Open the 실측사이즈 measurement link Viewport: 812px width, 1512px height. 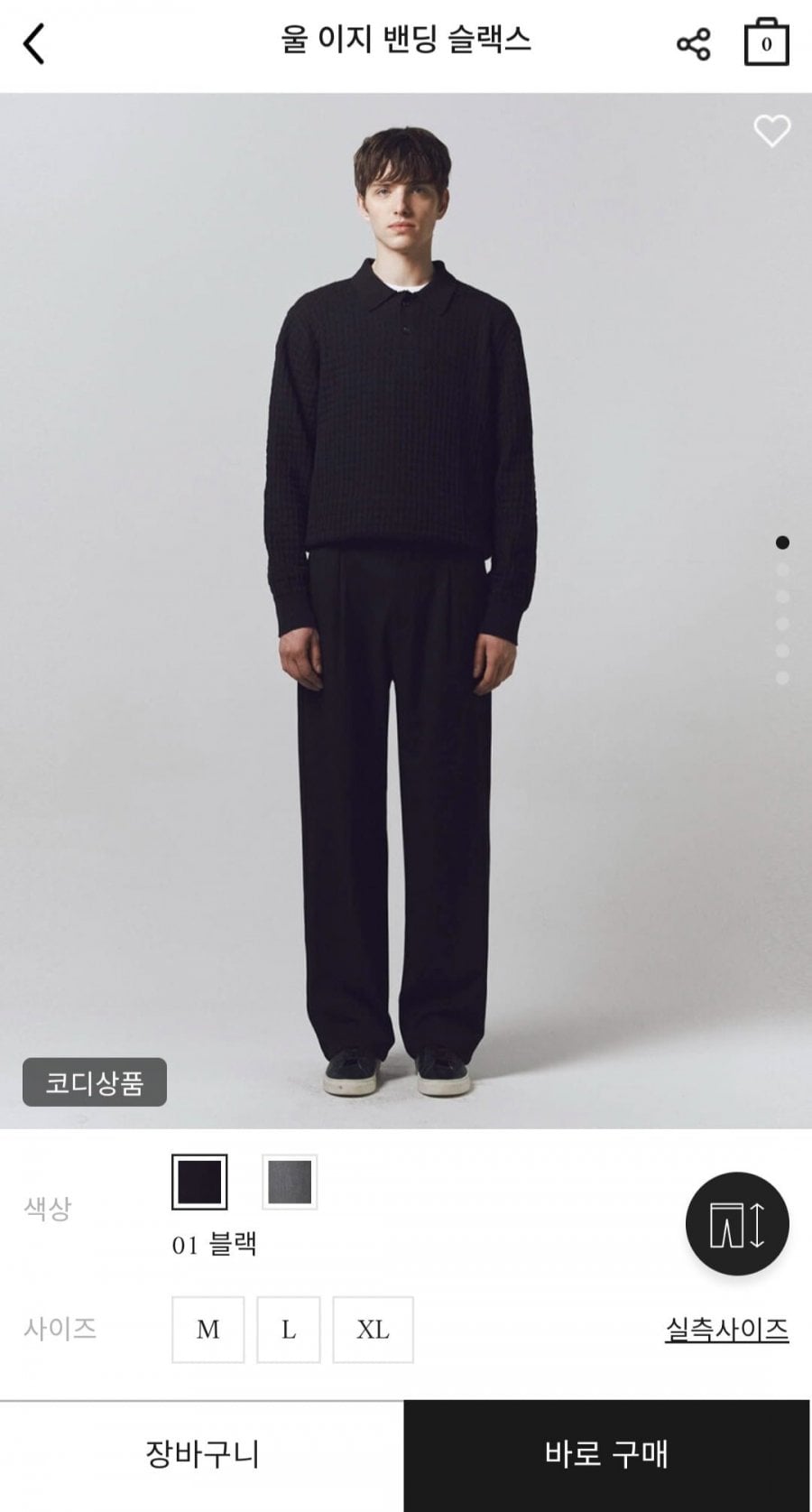726,1329
